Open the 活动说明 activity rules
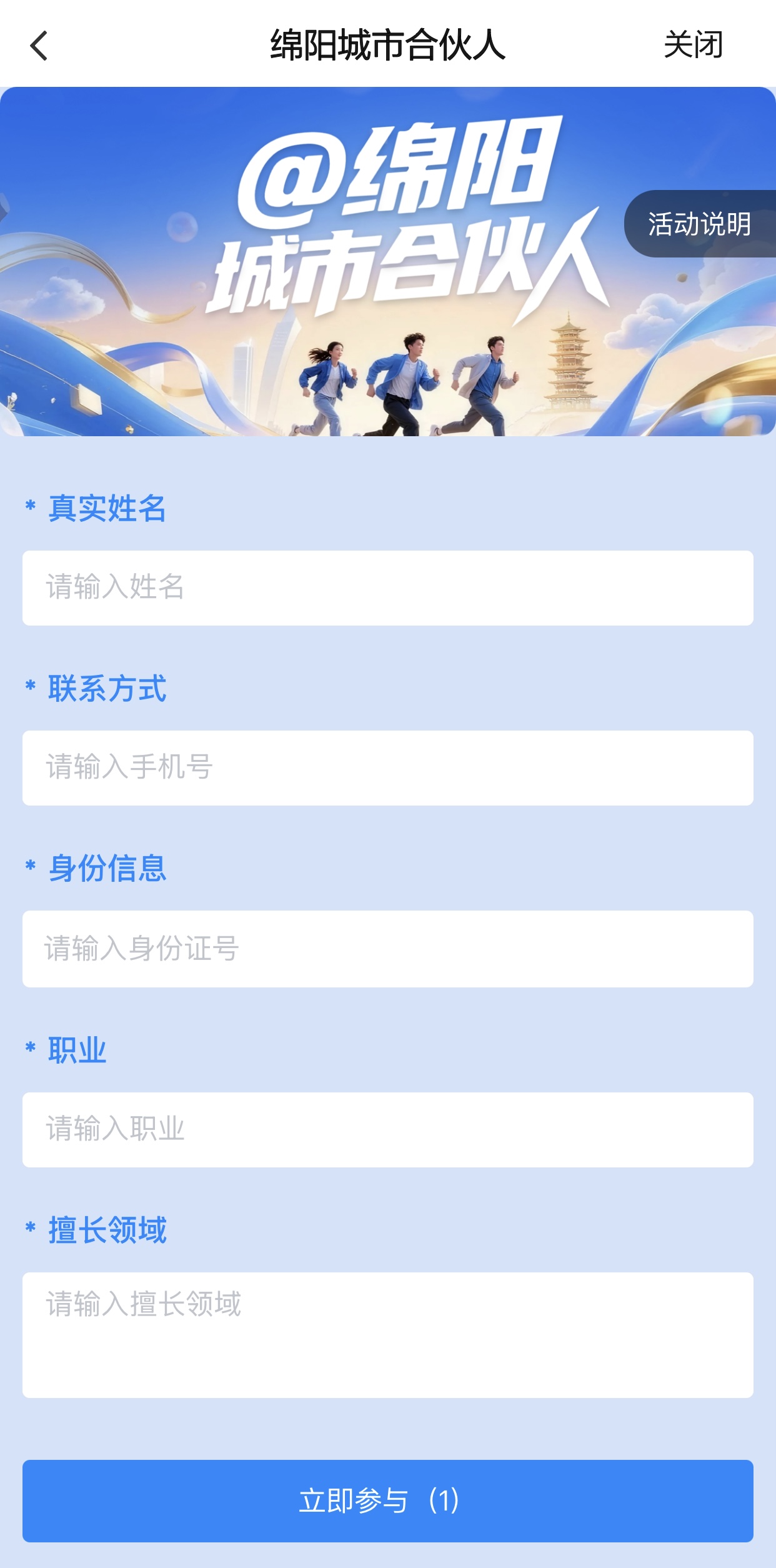776x1568 pixels. pyautogui.click(x=699, y=224)
